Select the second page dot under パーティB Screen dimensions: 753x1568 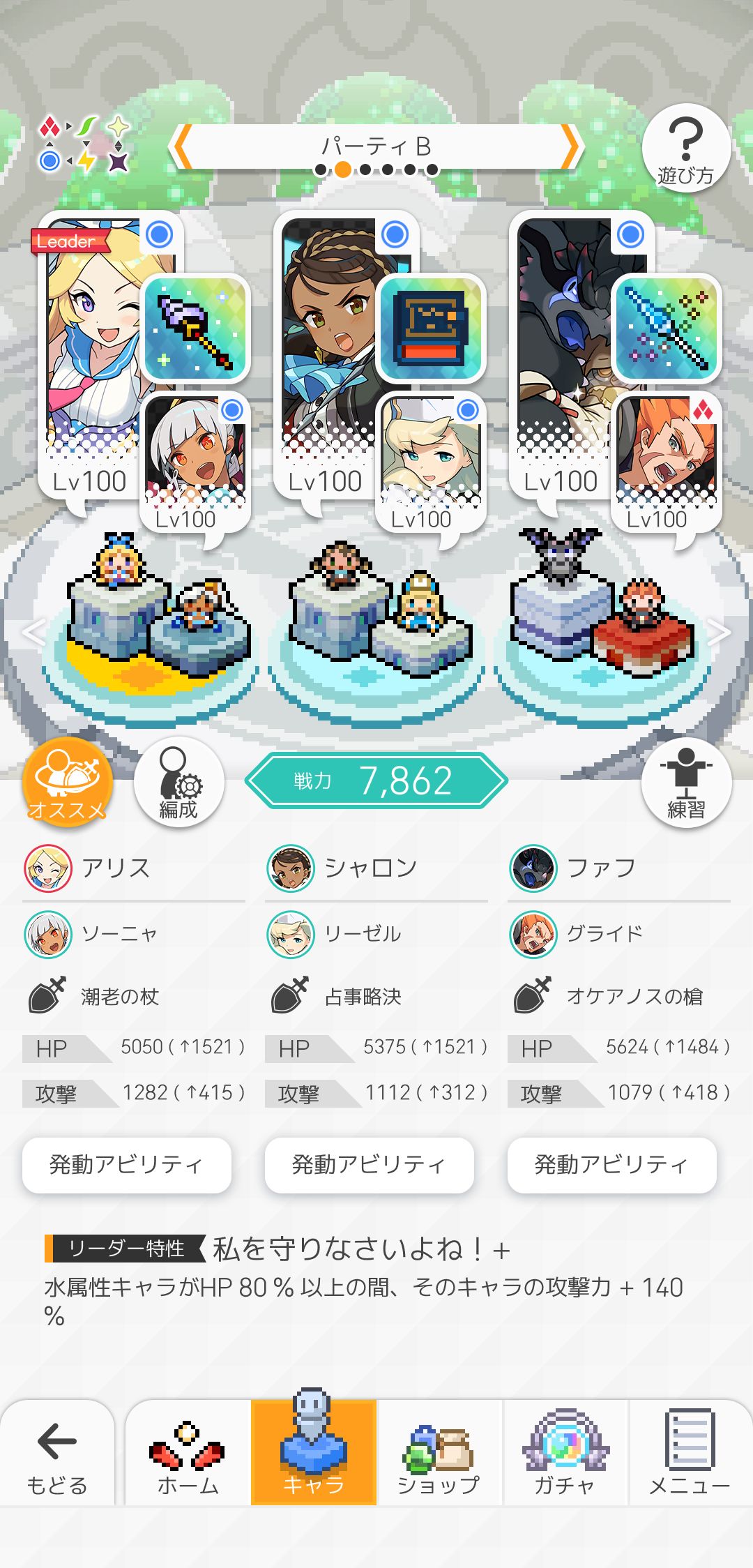point(342,168)
